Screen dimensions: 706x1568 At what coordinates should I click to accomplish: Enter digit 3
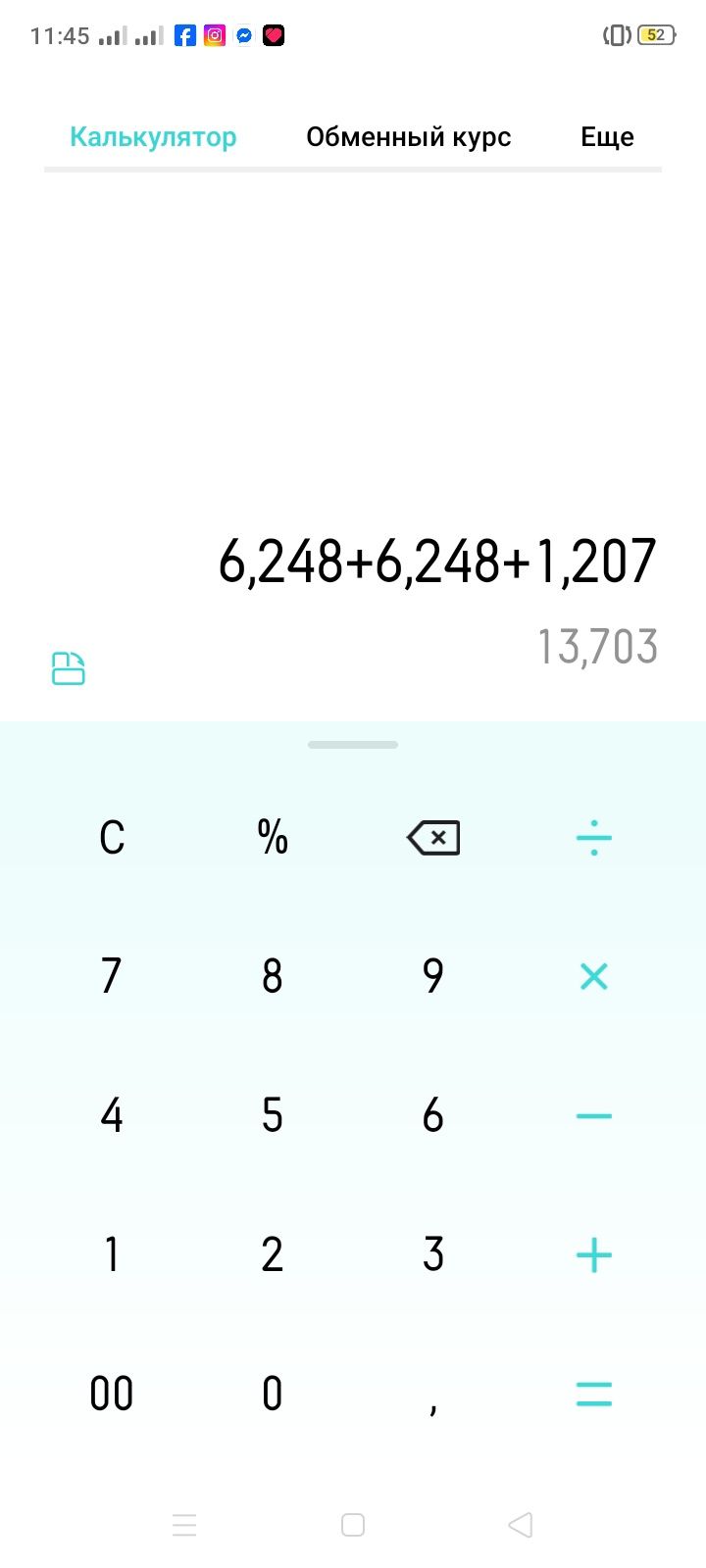coord(433,1254)
